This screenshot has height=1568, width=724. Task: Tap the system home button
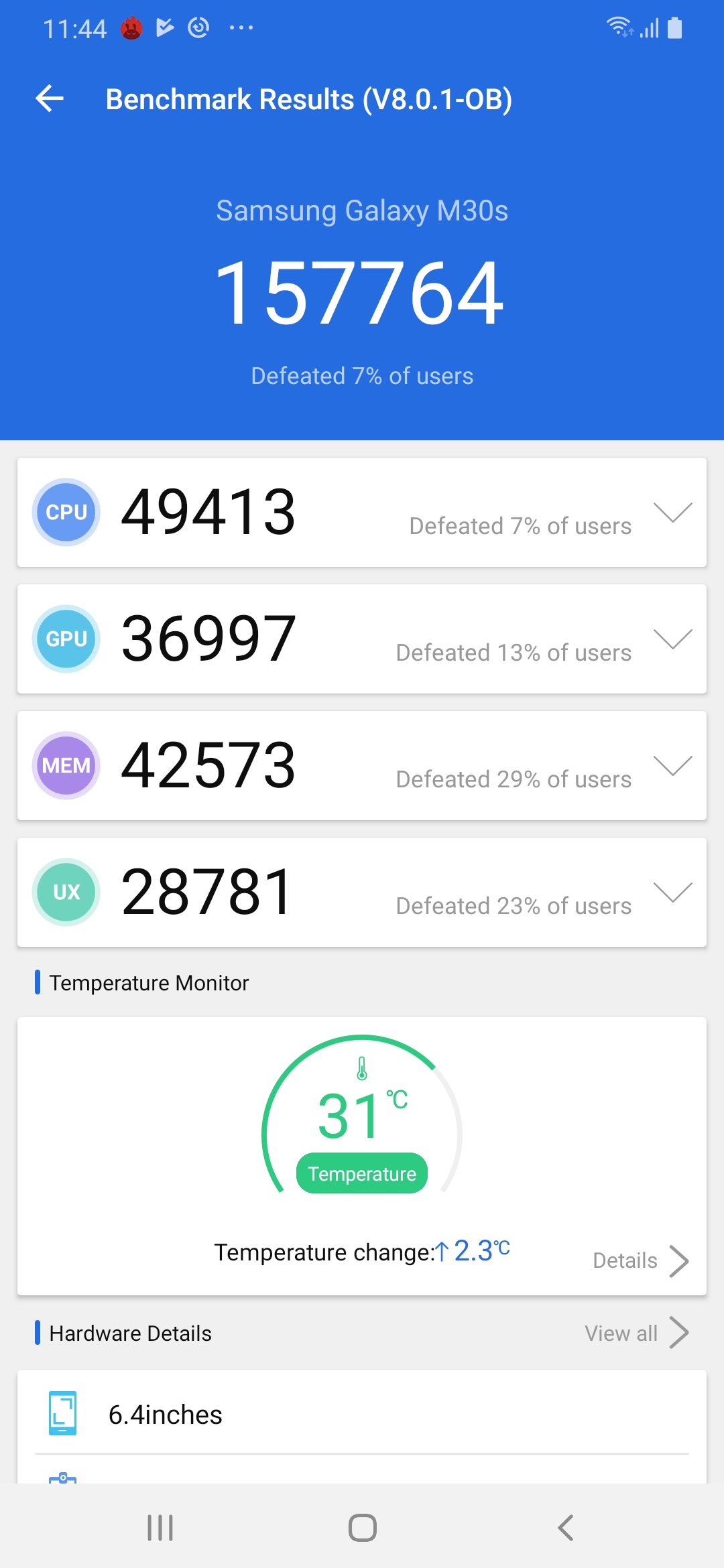click(362, 1528)
